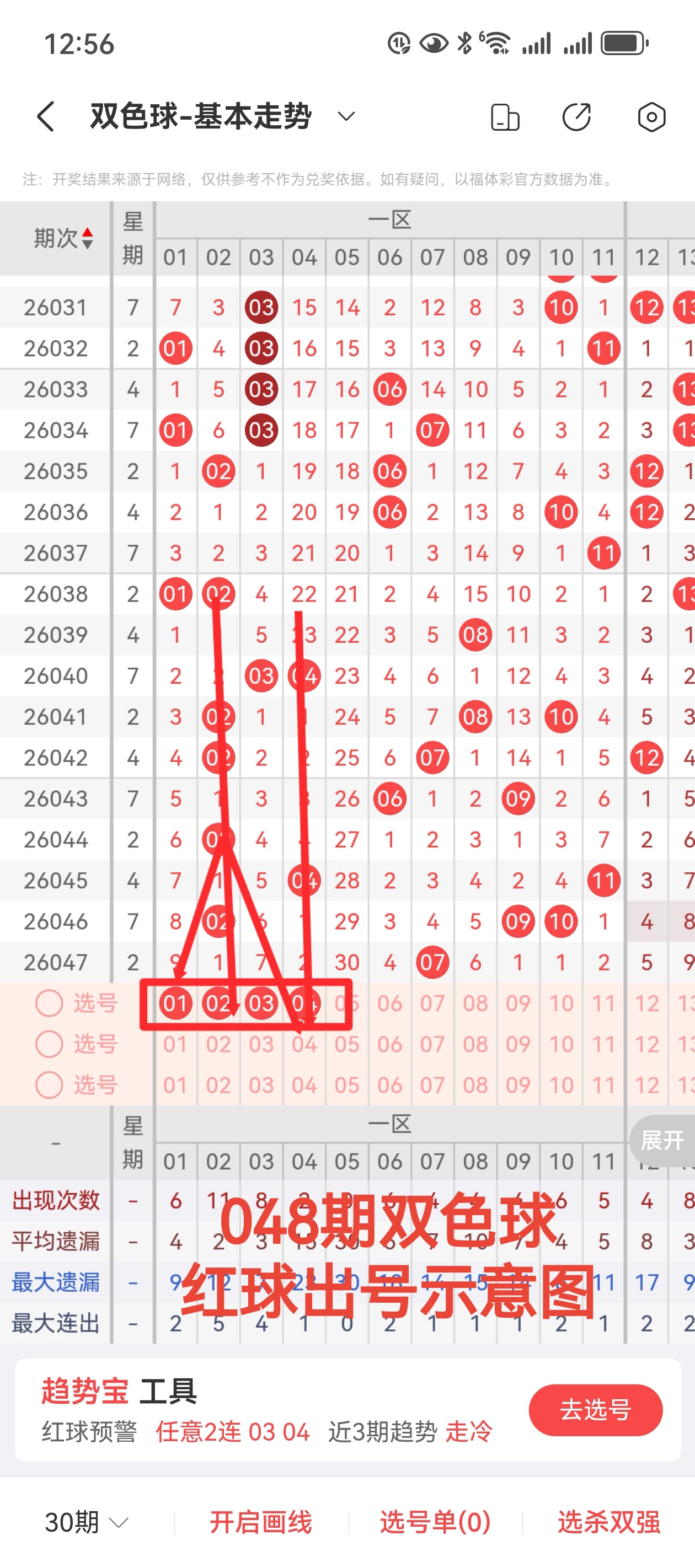Tap the 去选号 button

point(595,1409)
